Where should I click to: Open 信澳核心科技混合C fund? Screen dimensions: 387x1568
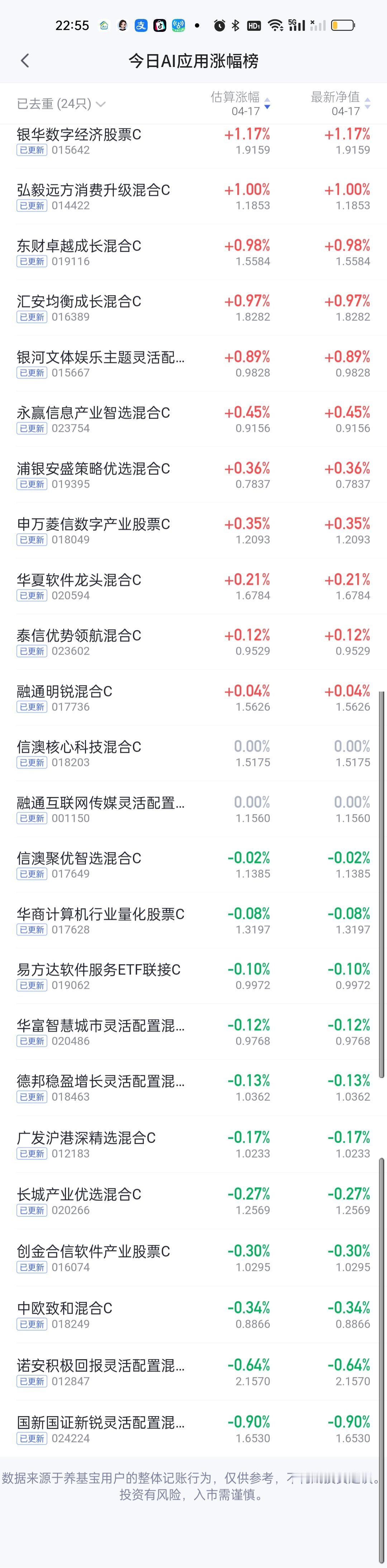click(193, 754)
